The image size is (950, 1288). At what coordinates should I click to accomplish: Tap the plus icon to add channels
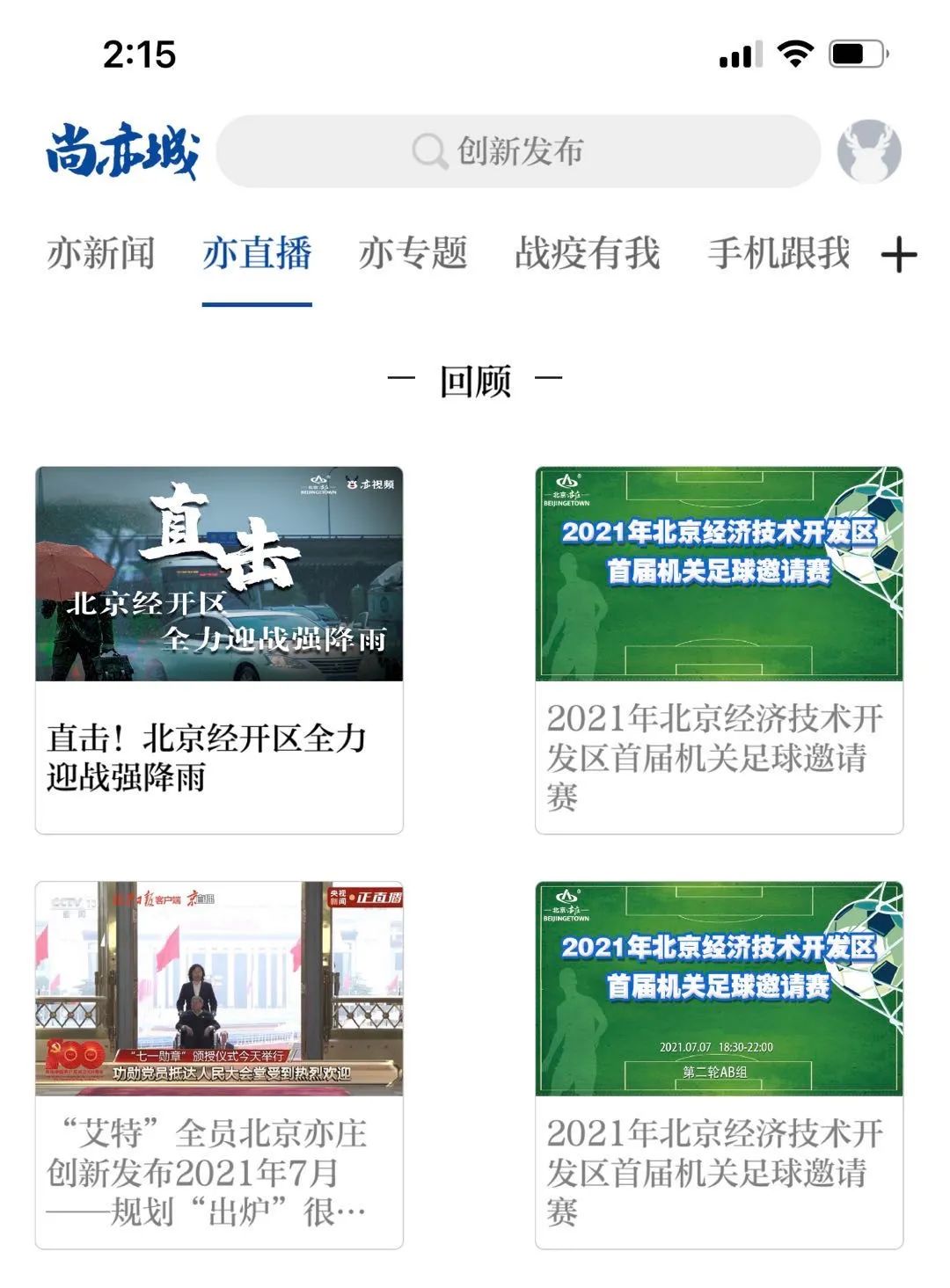pos(898,256)
